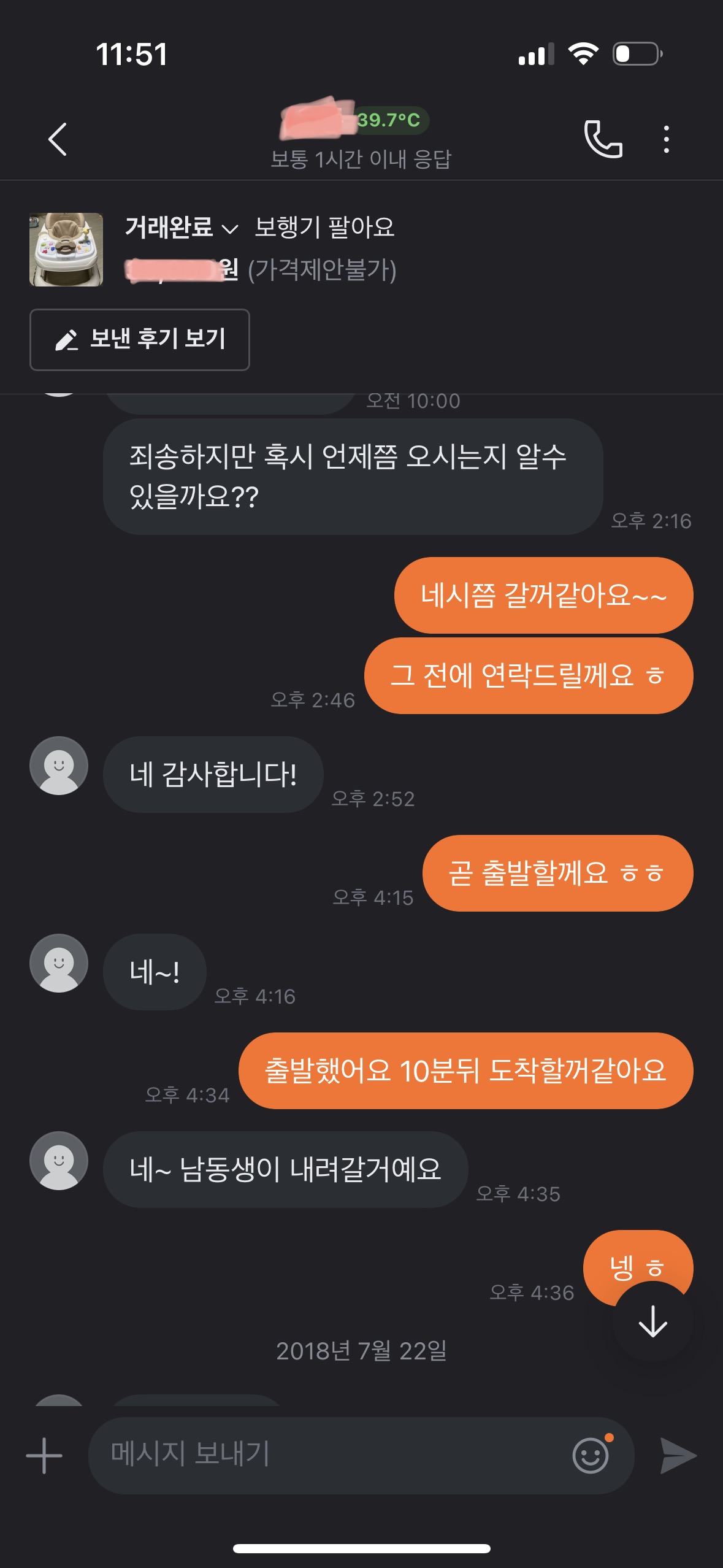Viewport: 723px width, 1568px height.
Task: Jump to latest messages with down arrow
Action: [x=652, y=1321]
